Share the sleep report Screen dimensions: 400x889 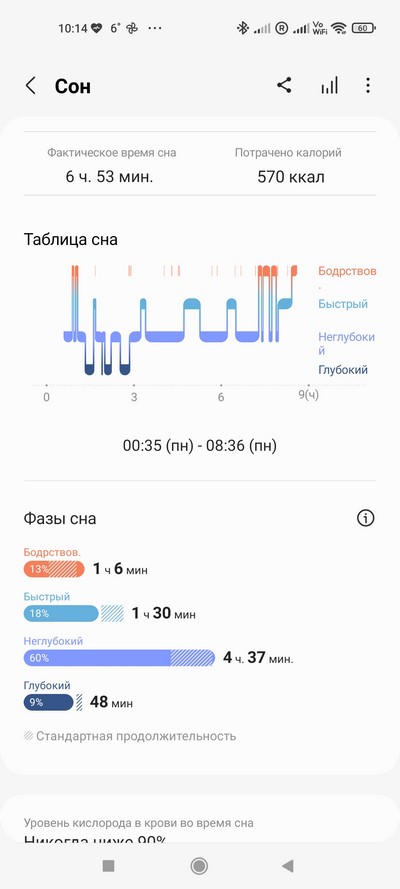point(284,86)
